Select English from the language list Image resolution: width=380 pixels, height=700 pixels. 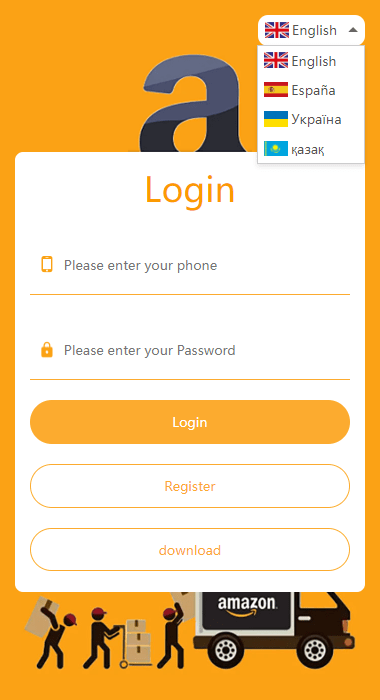311,61
